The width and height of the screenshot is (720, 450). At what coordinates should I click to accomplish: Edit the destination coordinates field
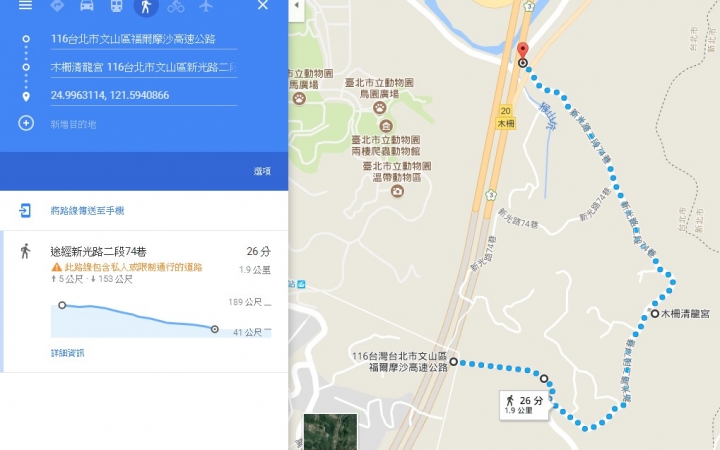click(x=144, y=96)
